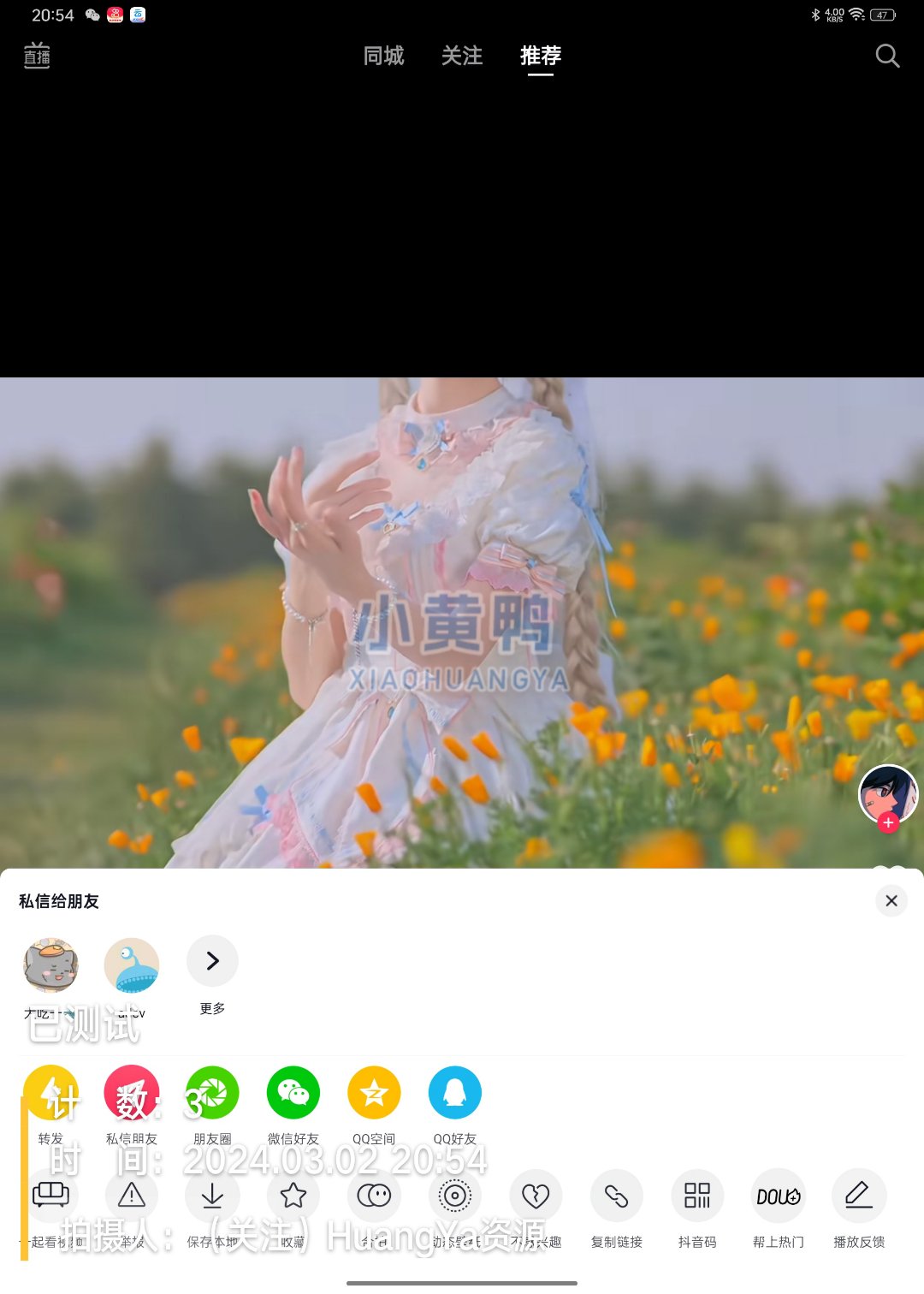
Task: Open 抖音码 QR code option
Action: point(697,1196)
